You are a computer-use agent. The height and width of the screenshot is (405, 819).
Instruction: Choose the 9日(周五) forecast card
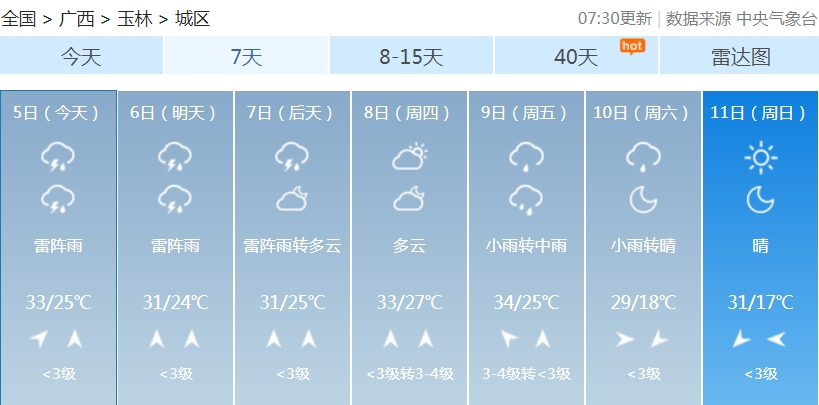click(x=526, y=245)
